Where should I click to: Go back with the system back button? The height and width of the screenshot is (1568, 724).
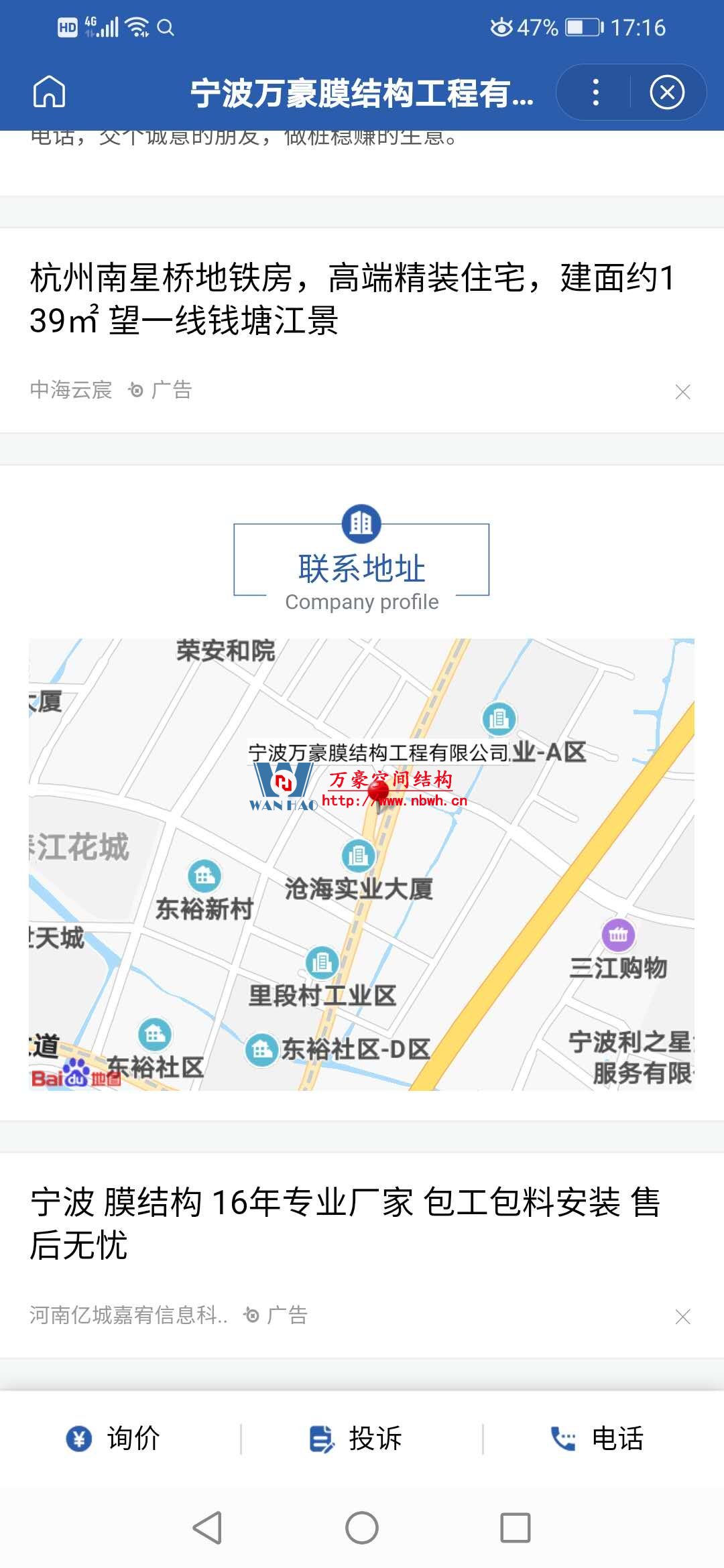[207, 1528]
